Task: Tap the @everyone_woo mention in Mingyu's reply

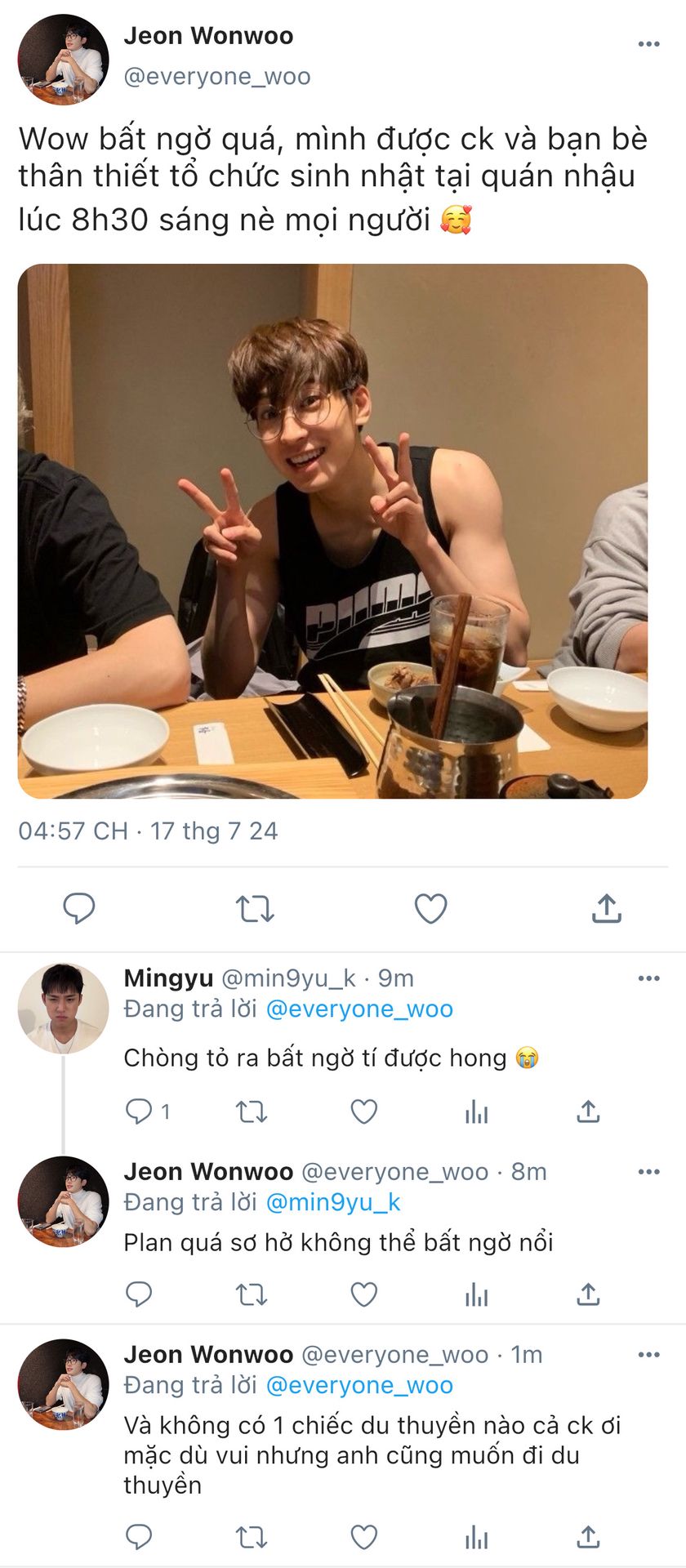Action: pyautogui.click(x=359, y=1009)
